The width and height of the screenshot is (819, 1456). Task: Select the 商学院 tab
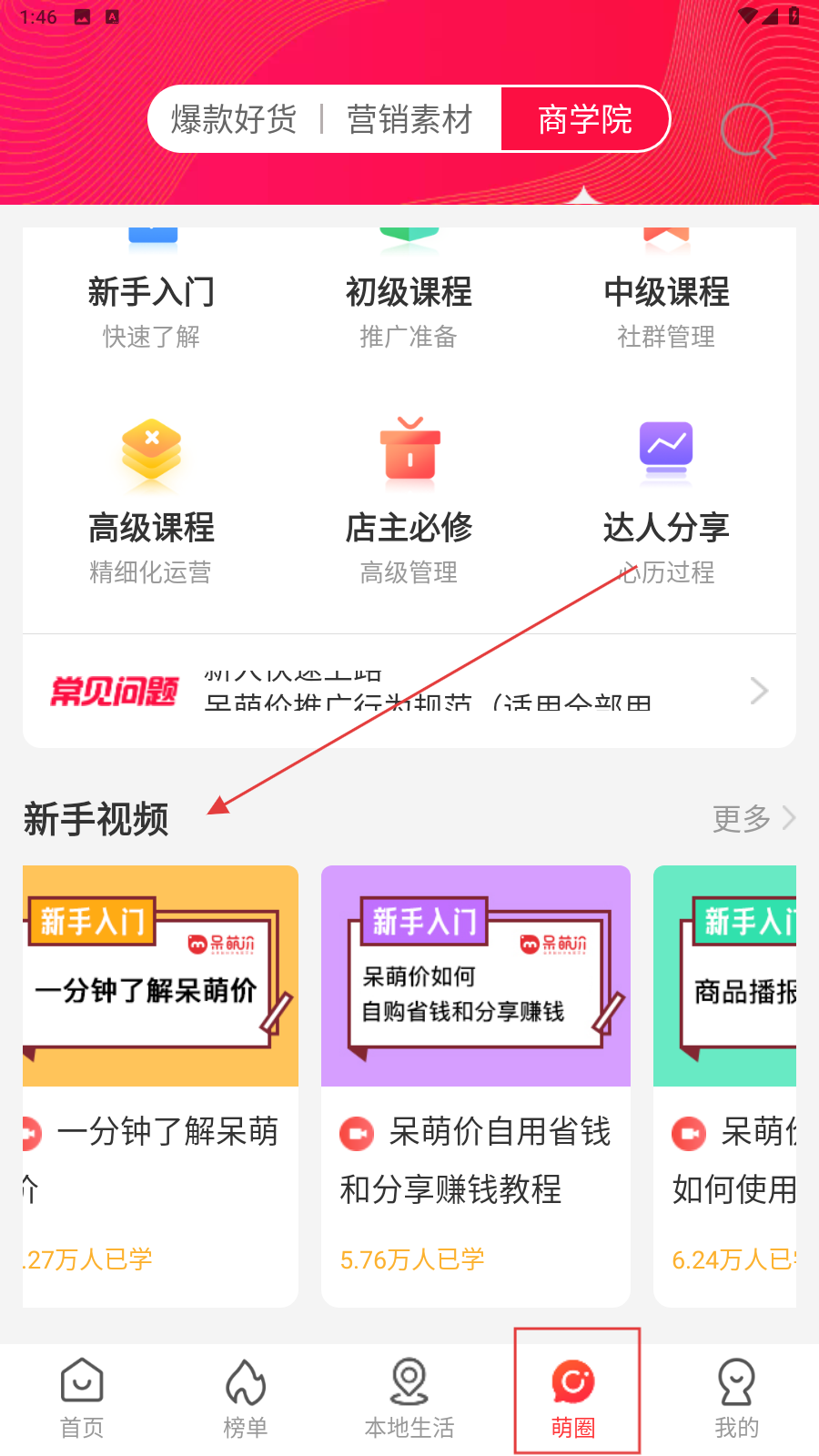pos(584,119)
